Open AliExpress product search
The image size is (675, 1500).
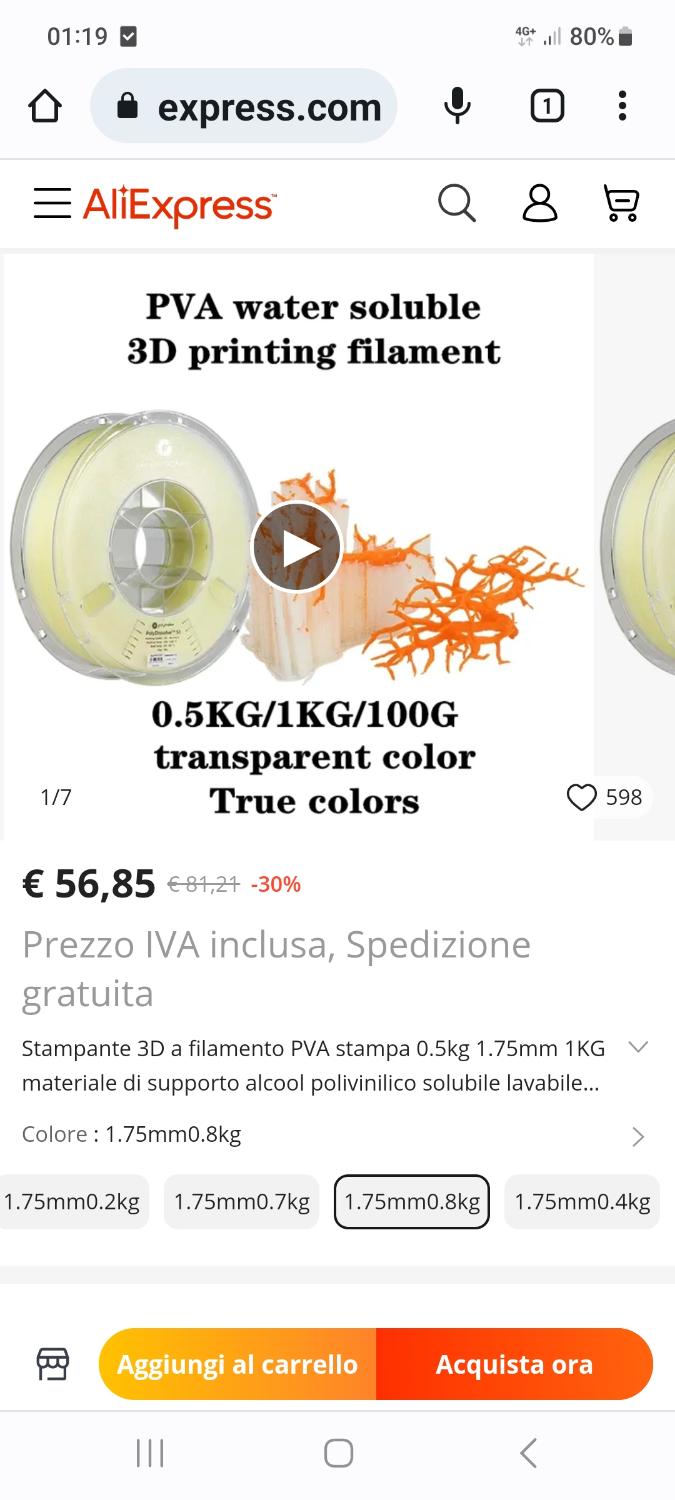457,204
